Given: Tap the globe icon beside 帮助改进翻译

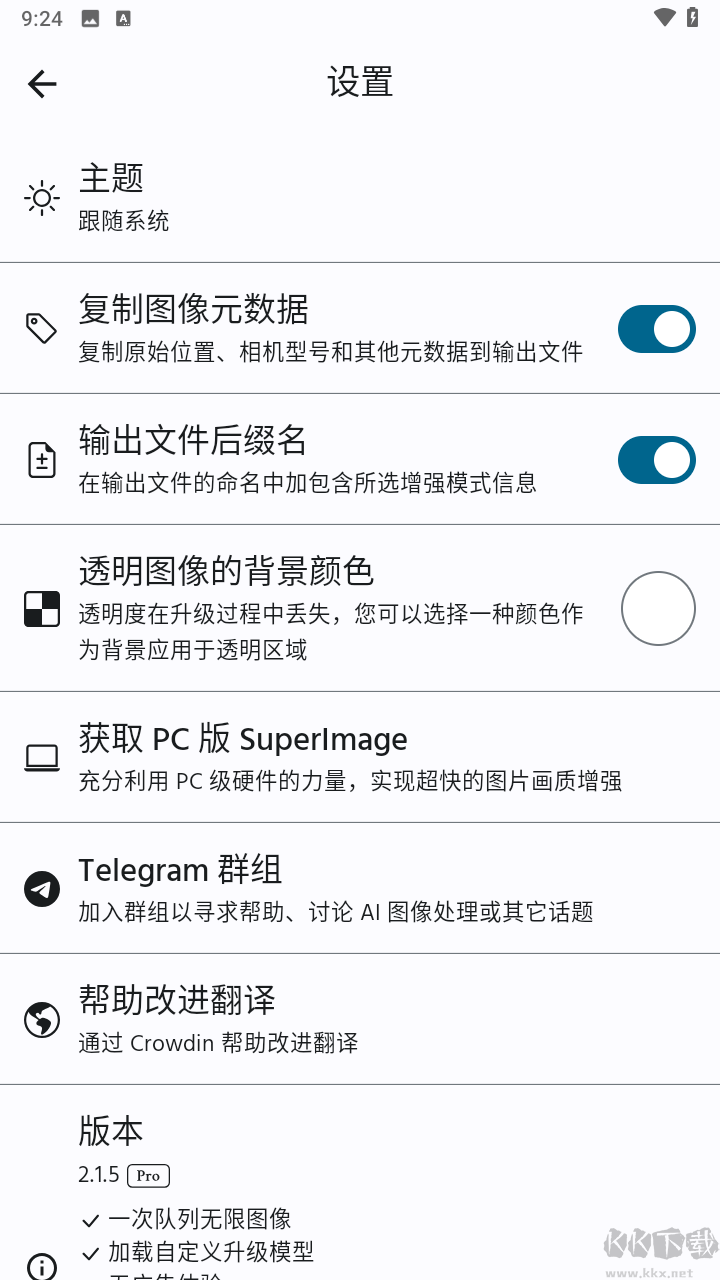Looking at the screenshot, I should click(x=41, y=1019).
